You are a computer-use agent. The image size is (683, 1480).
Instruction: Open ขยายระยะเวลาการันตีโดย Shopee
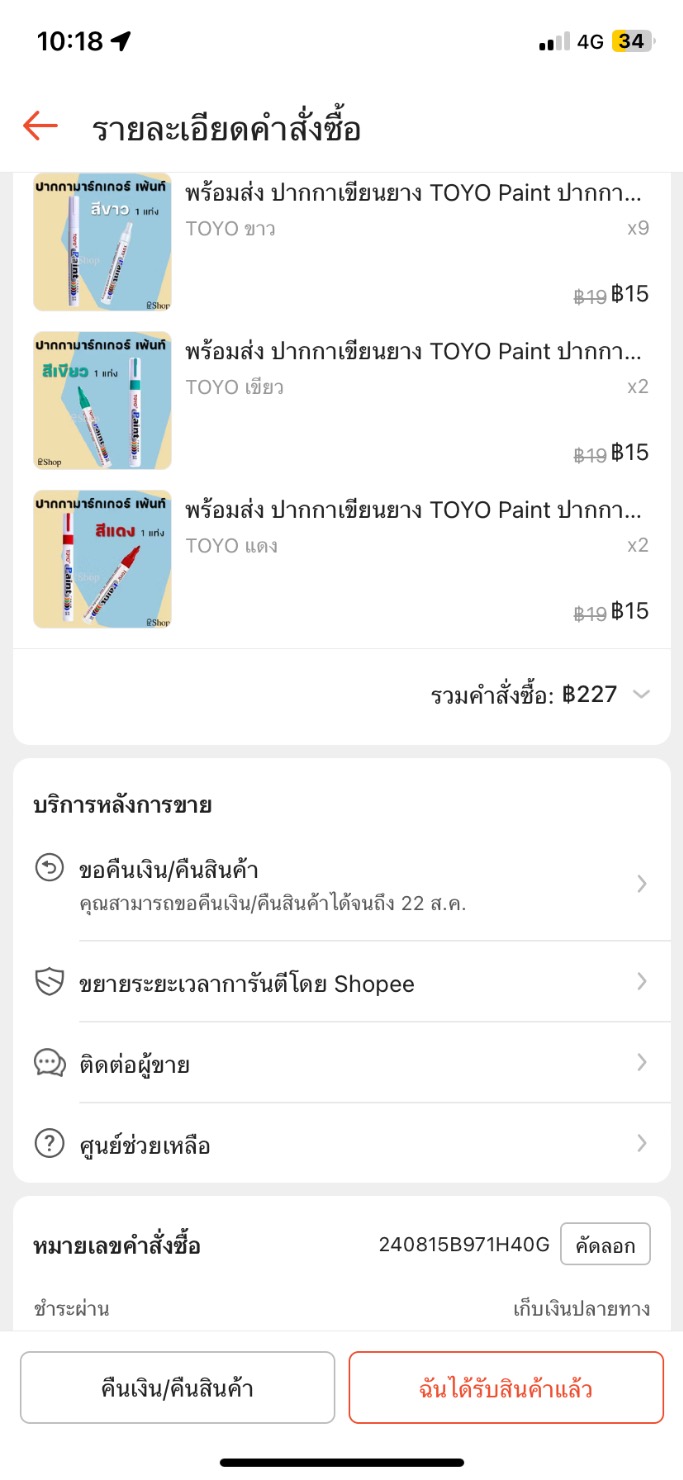[341, 983]
